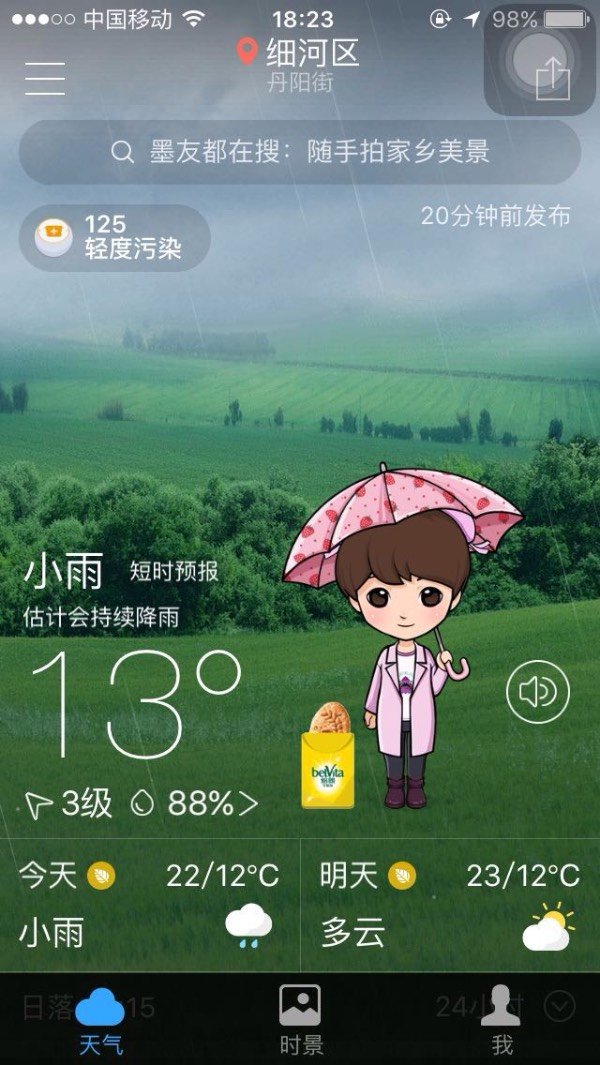This screenshot has height=1065, width=600.
Task: Switch to the 我 profile tab
Action: click(501, 1018)
